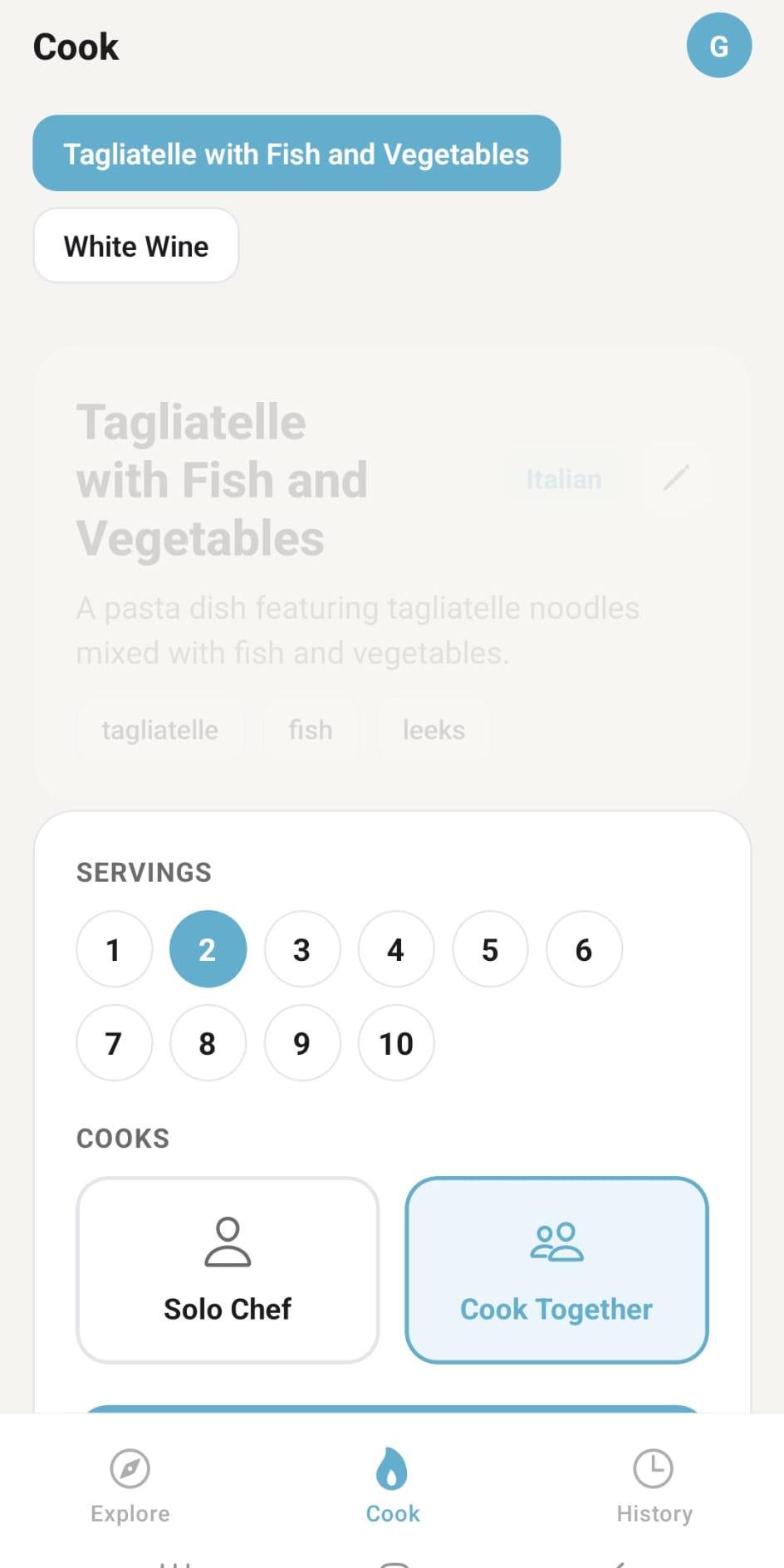This screenshot has height=1568, width=784.
Task: Select serving option 7
Action: click(114, 1043)
